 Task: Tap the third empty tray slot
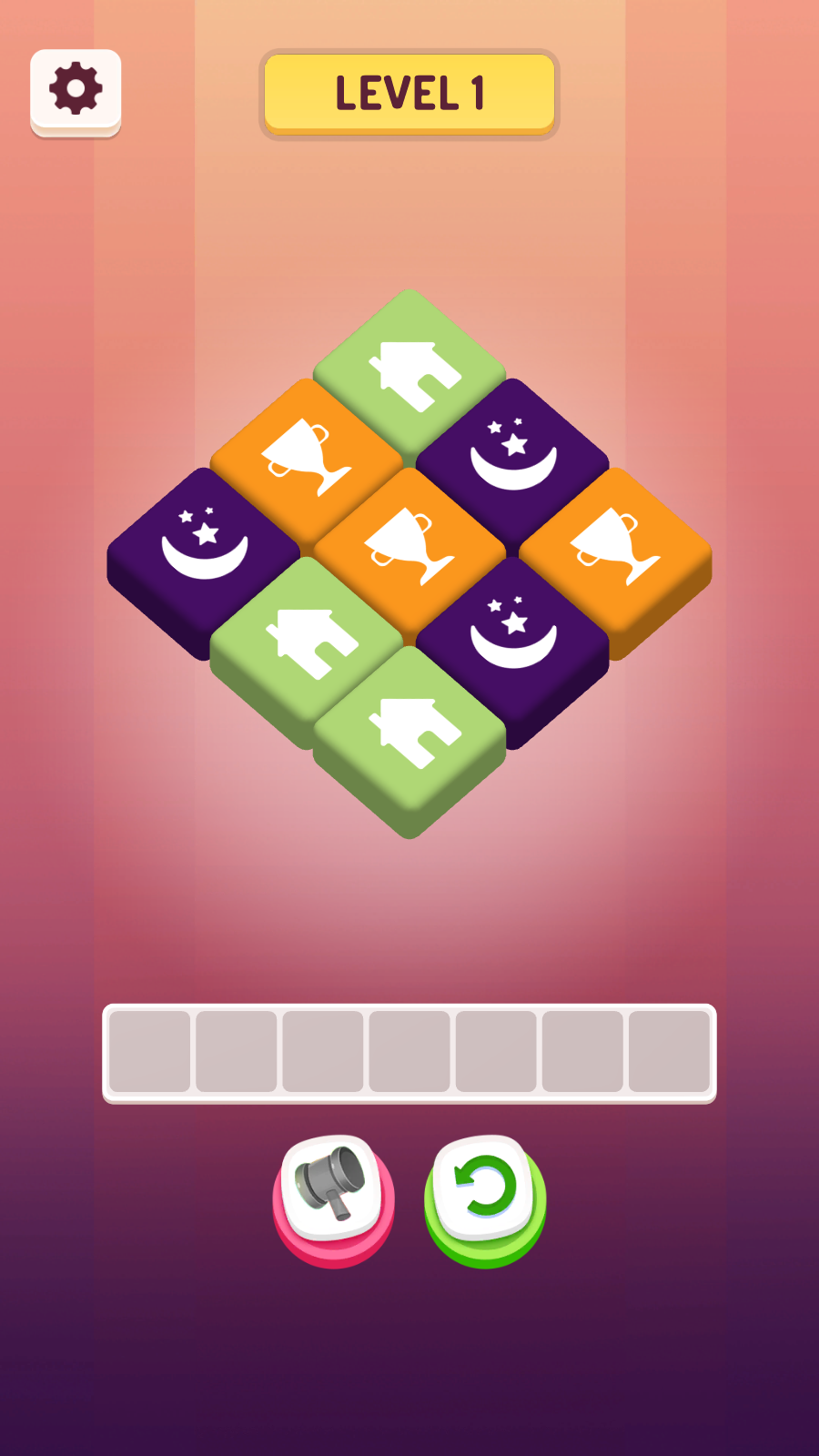[323, 1051]
